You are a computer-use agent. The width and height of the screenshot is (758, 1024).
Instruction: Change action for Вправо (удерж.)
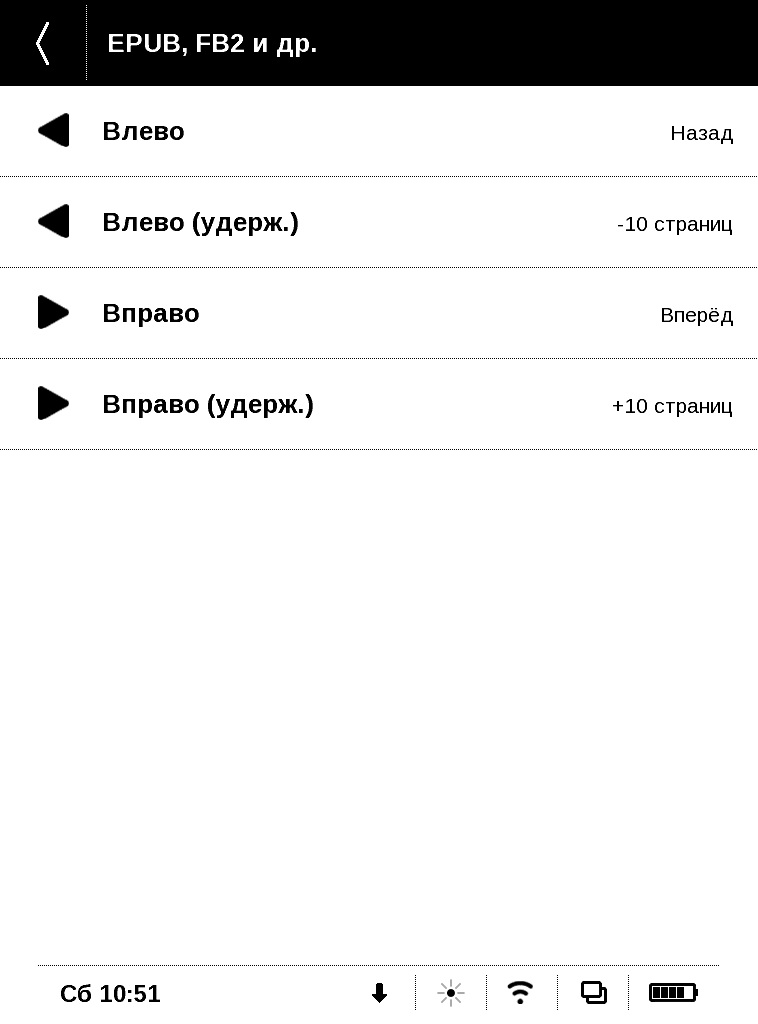click(378, 404)
